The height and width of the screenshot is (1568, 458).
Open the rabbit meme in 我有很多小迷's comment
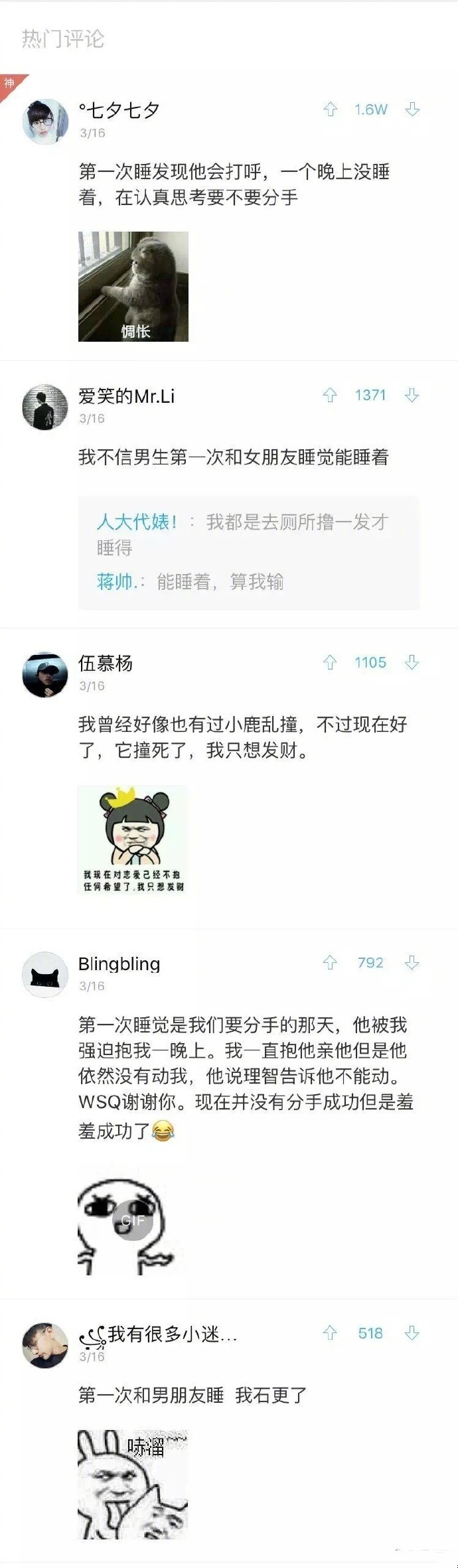pos(133,1484)
